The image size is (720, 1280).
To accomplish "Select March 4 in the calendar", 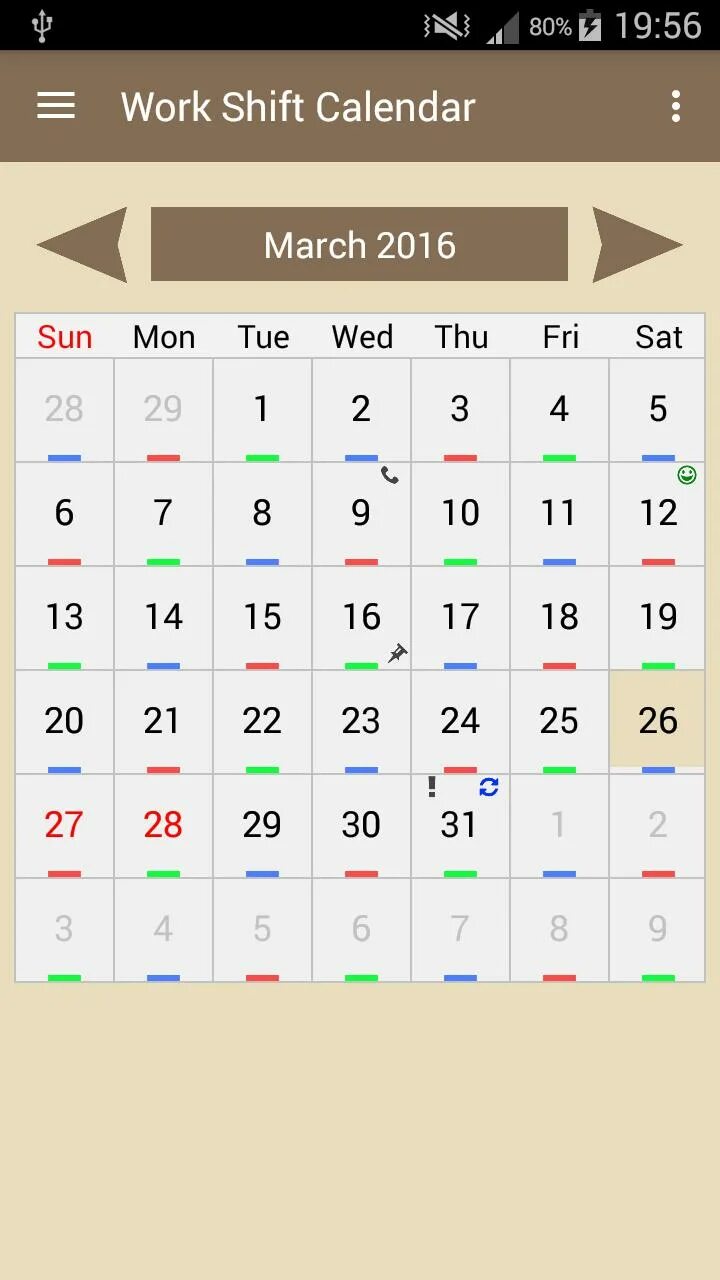I will (x=559, y=410).
